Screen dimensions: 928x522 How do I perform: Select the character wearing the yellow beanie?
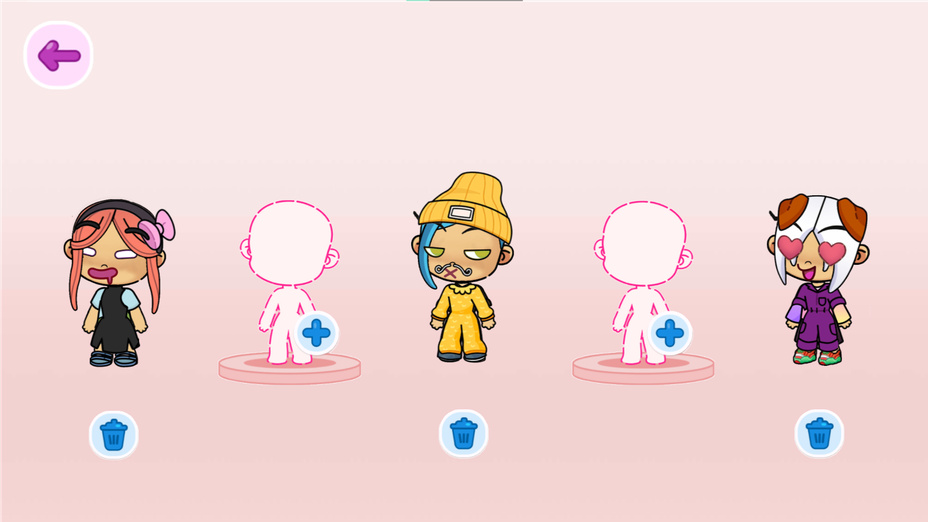[x=463, y=270]
